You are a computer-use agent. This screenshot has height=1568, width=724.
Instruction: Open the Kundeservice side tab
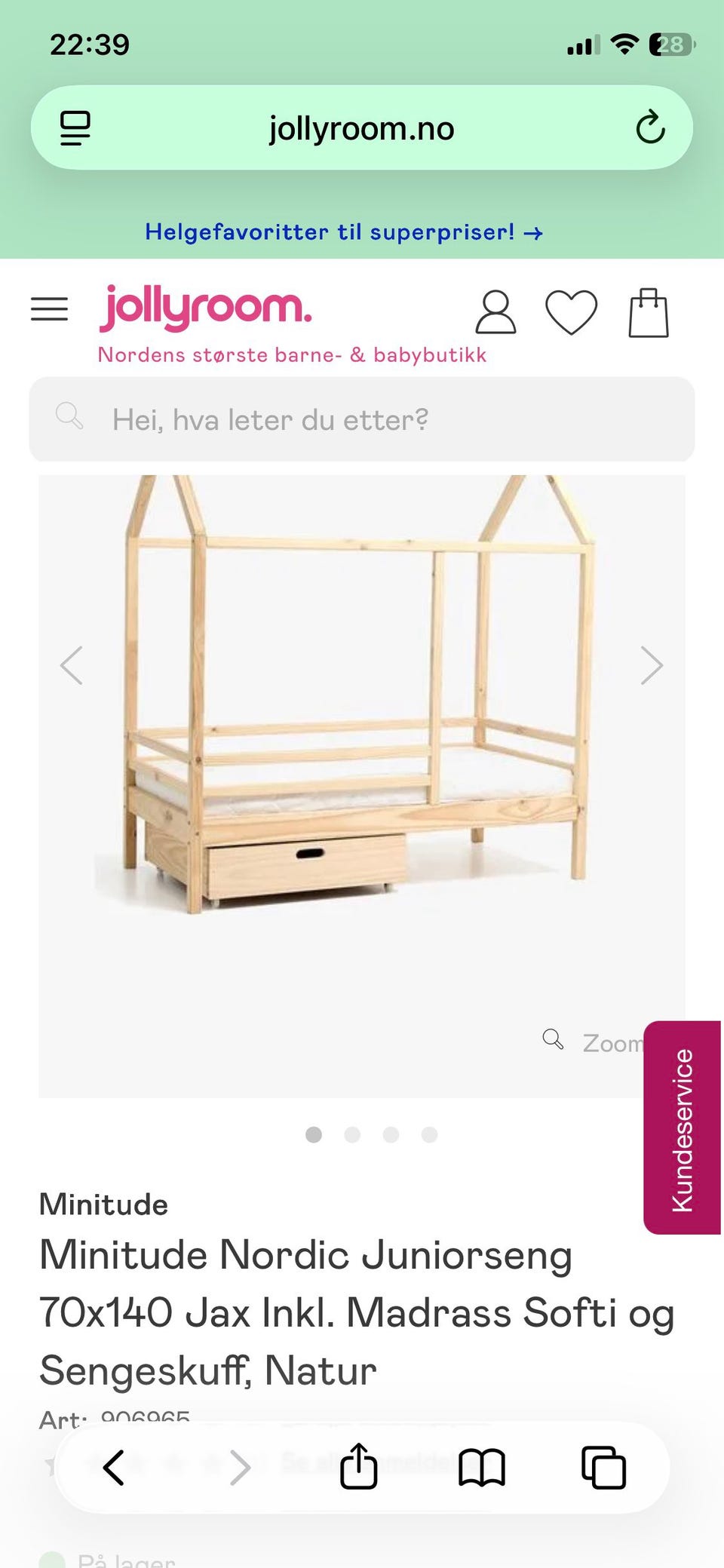(x=682, y=1128)
